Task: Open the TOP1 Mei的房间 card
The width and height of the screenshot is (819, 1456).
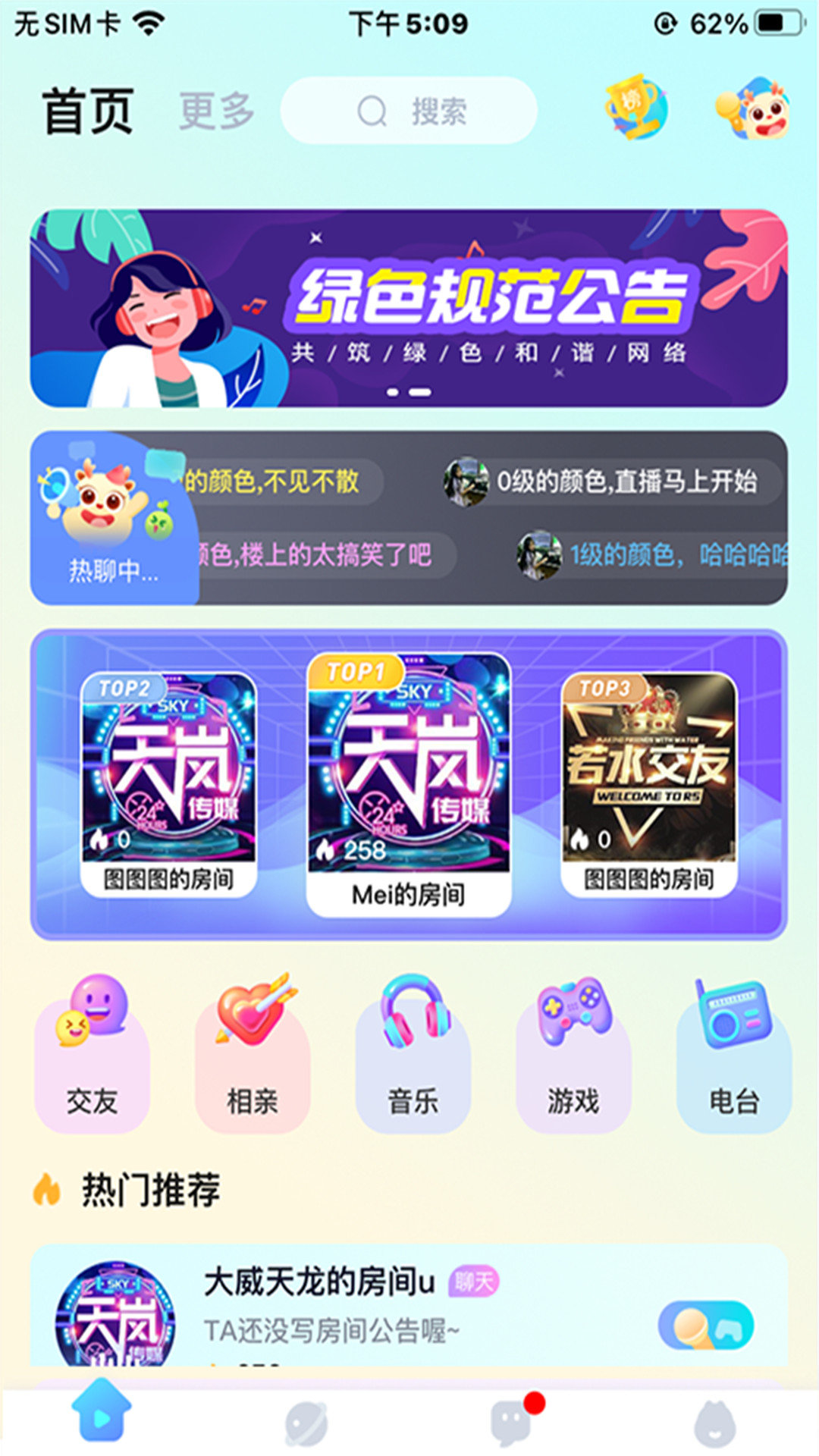Action: click(x=409, y=785)
